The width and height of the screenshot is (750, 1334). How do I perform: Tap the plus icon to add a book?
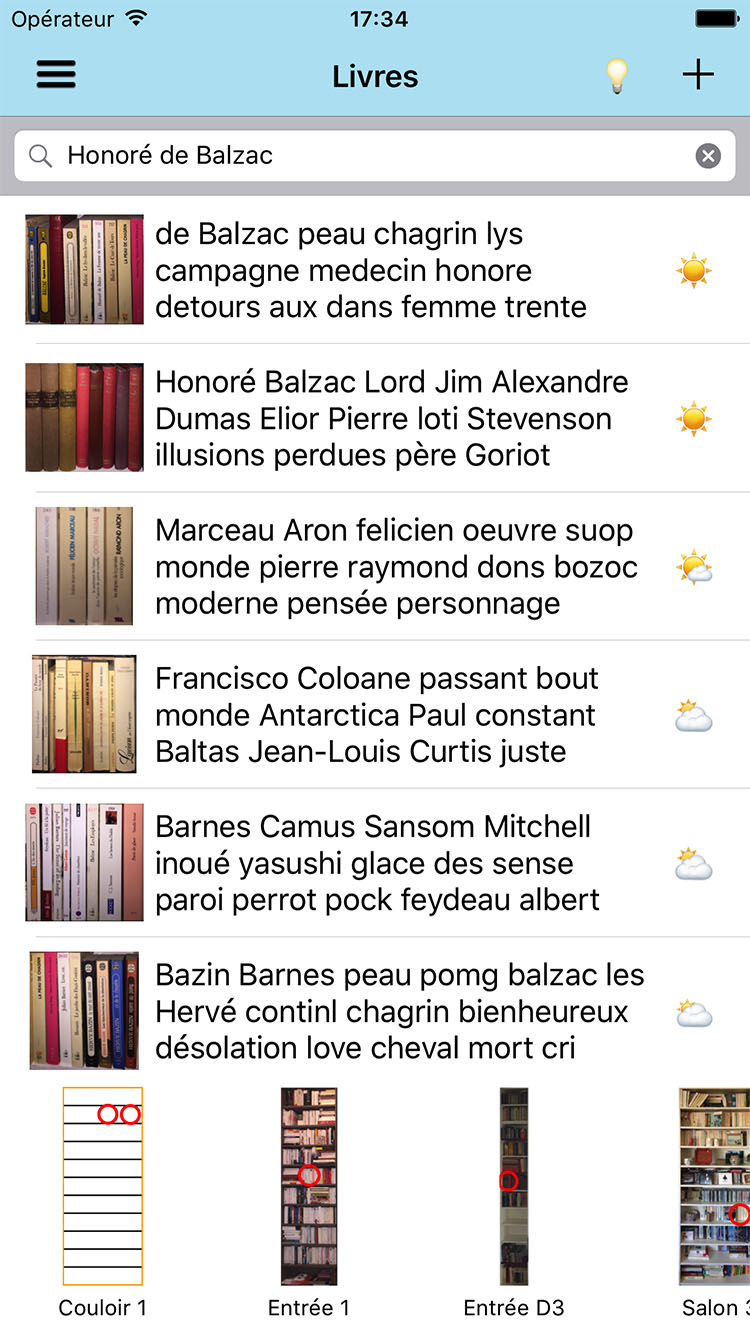coord(697,74)
